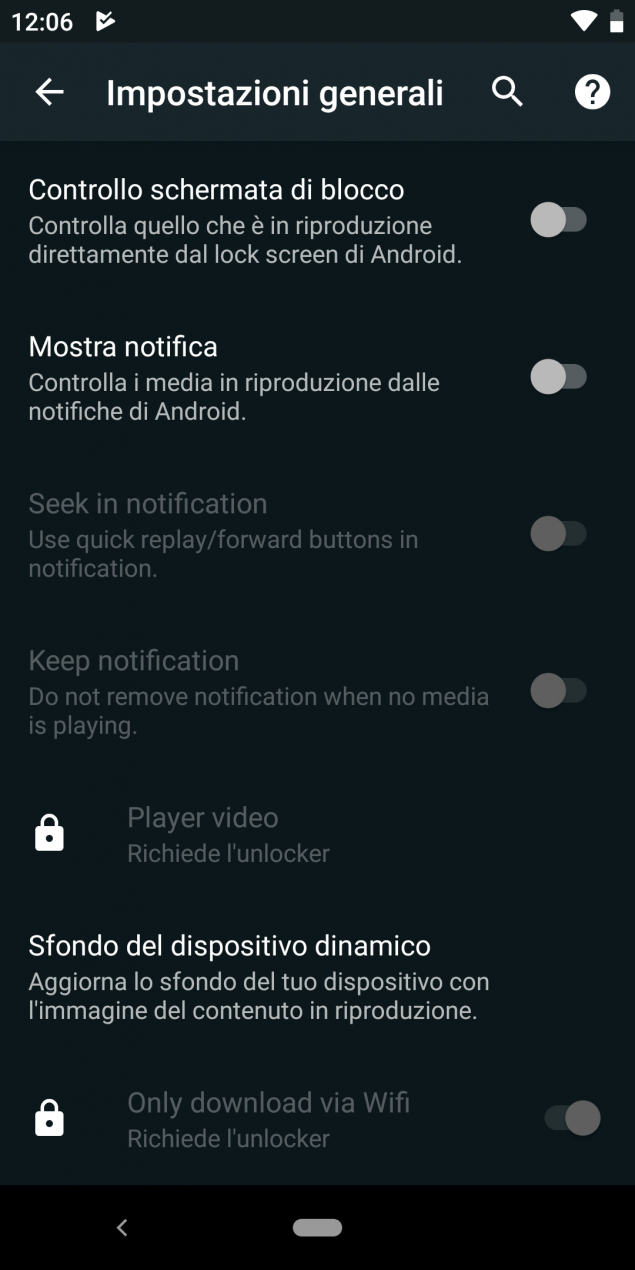Open Sfondo del dispositivo dinamico setting
This screenshot has height=1270, width=635.
pos(317,977)
